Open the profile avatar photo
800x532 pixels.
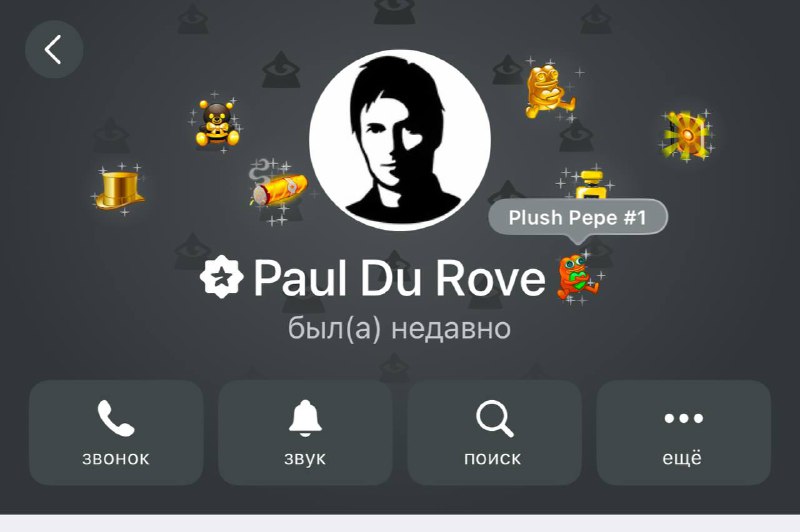coord(400,137)
